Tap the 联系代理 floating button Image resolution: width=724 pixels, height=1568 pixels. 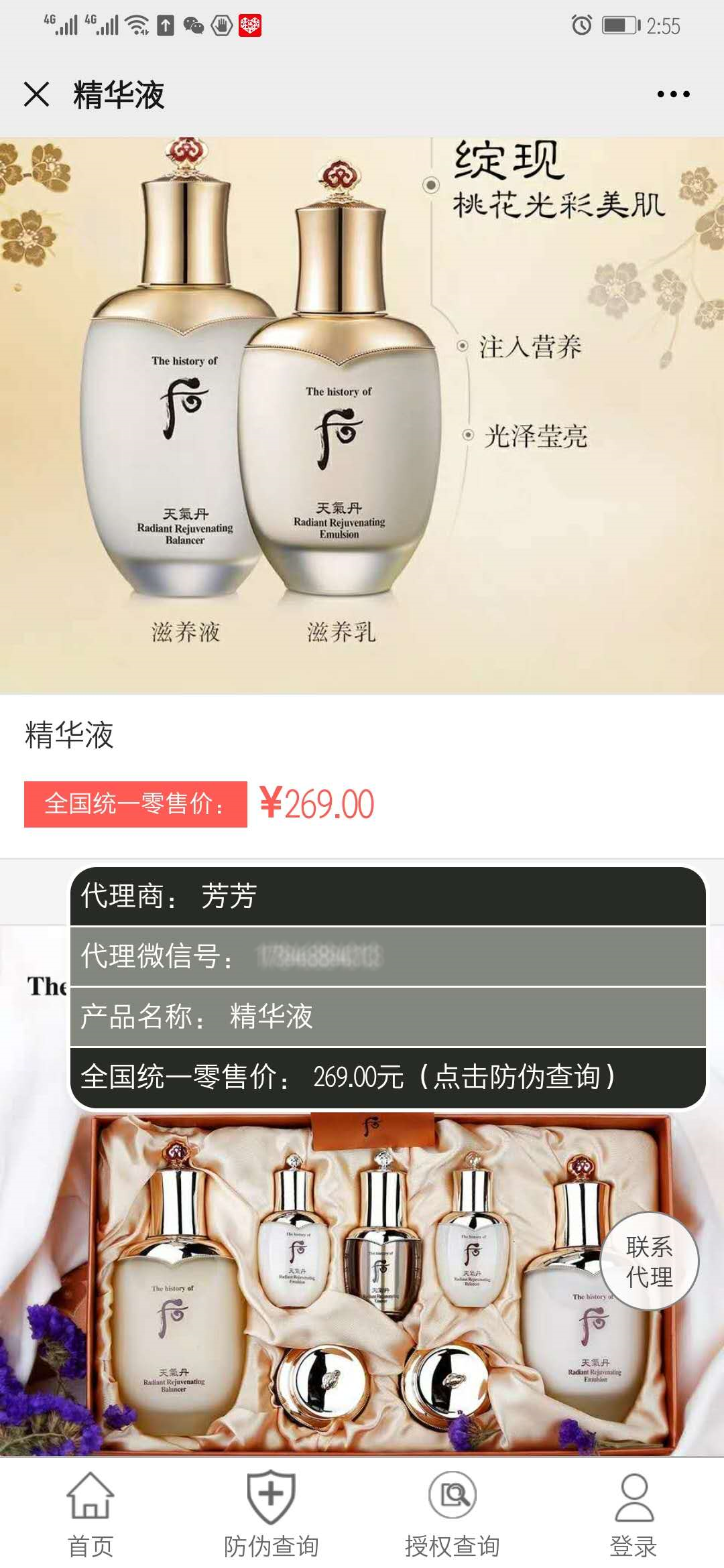click(649, 1261)
